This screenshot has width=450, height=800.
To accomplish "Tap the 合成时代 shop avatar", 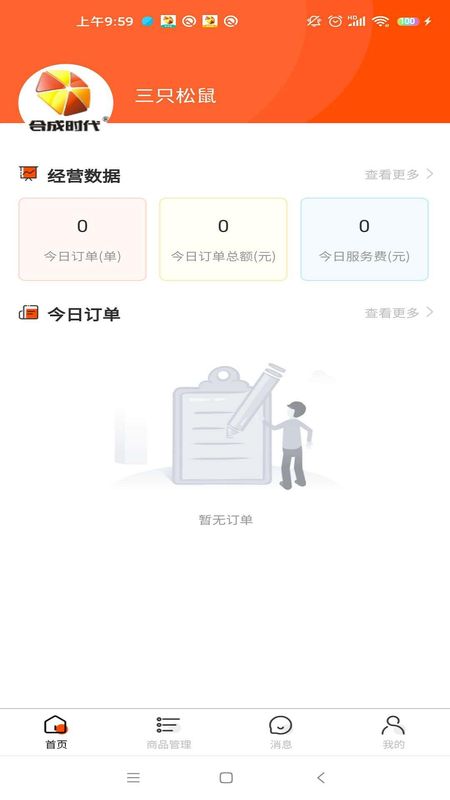I will pos(66,98).
